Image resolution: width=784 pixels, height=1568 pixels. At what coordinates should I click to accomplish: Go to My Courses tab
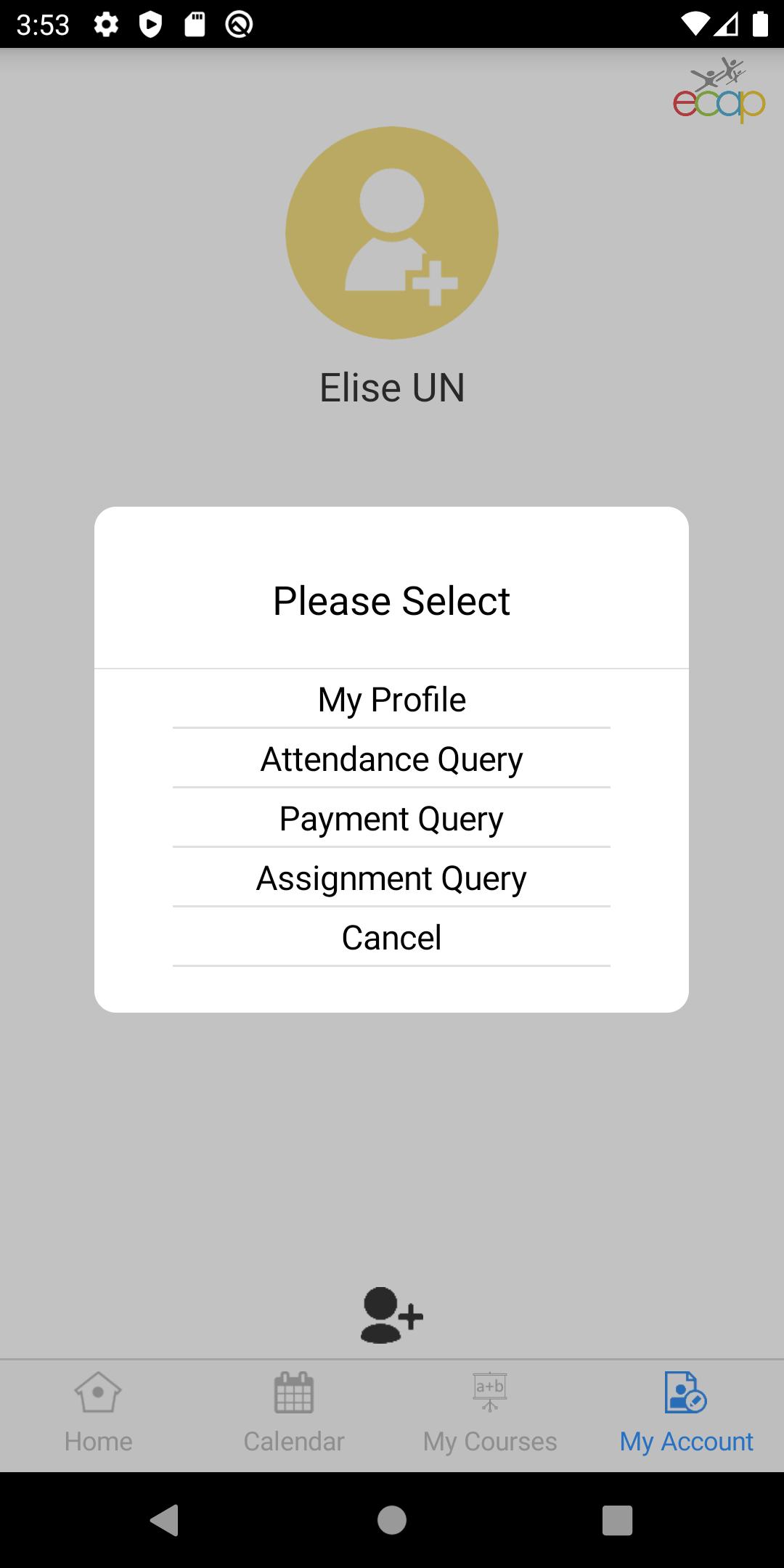point(490,1414)
